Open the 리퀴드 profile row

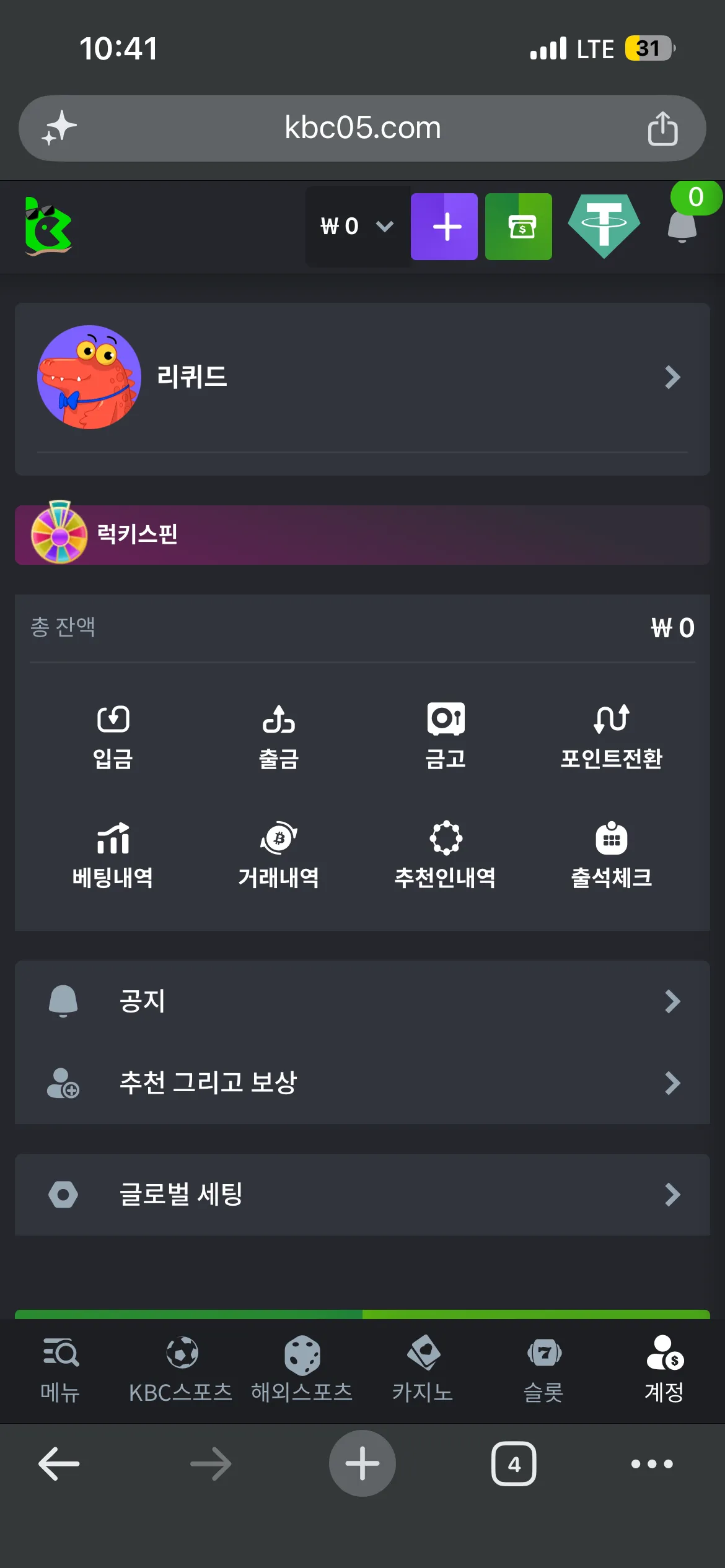click(362, 377)
